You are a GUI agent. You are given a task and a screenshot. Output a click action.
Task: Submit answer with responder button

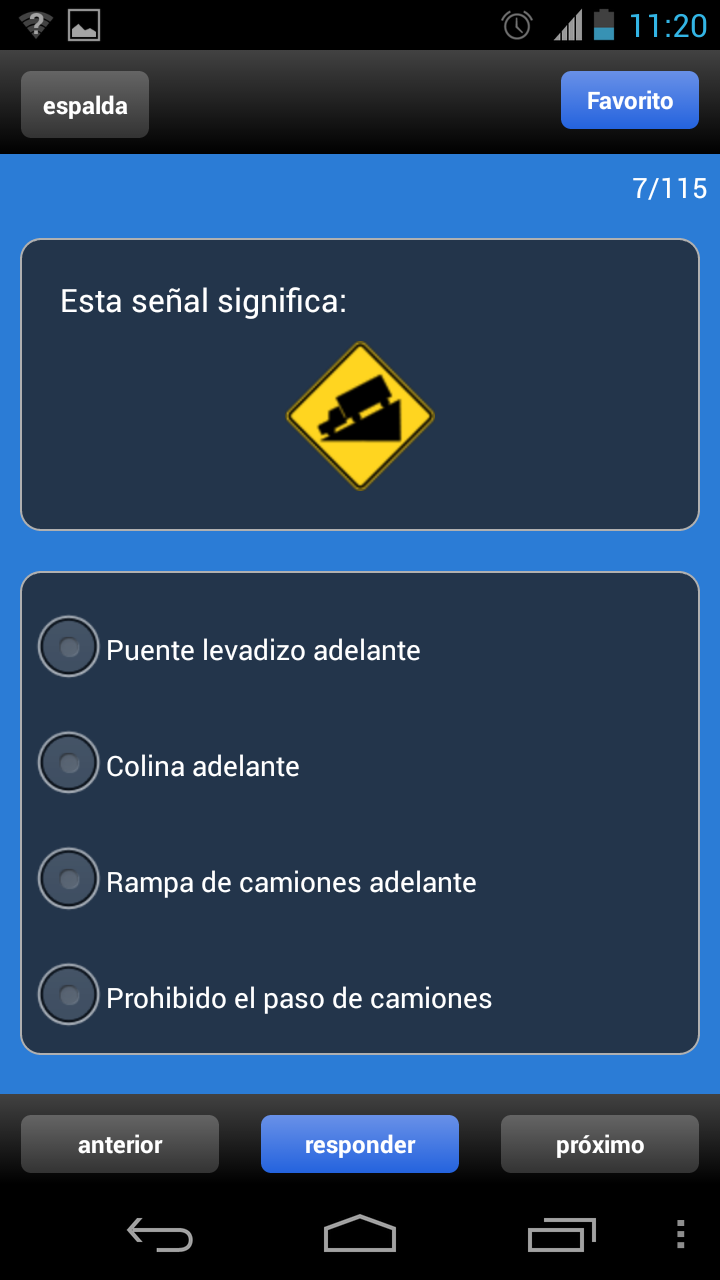tap(360, 1144)
